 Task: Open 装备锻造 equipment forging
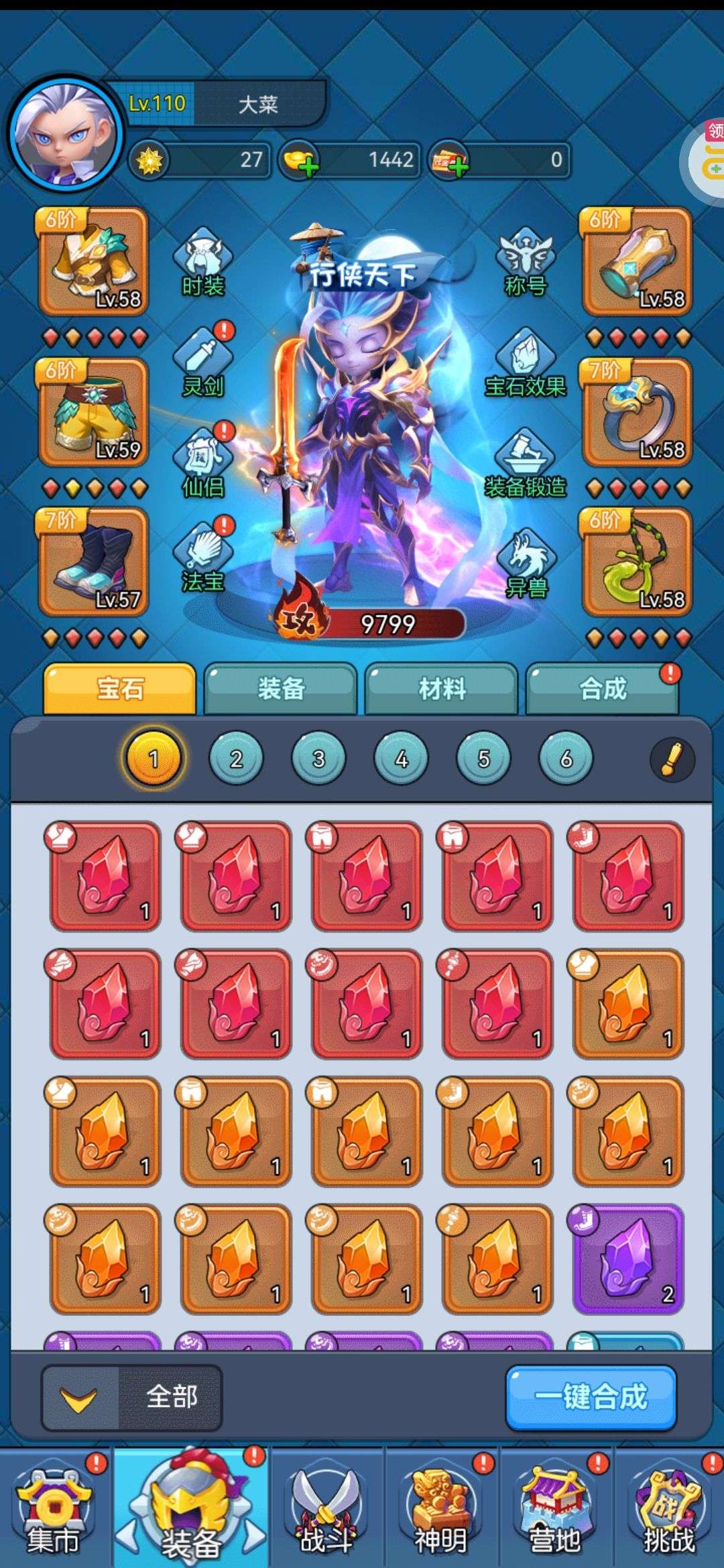point(526,464)
